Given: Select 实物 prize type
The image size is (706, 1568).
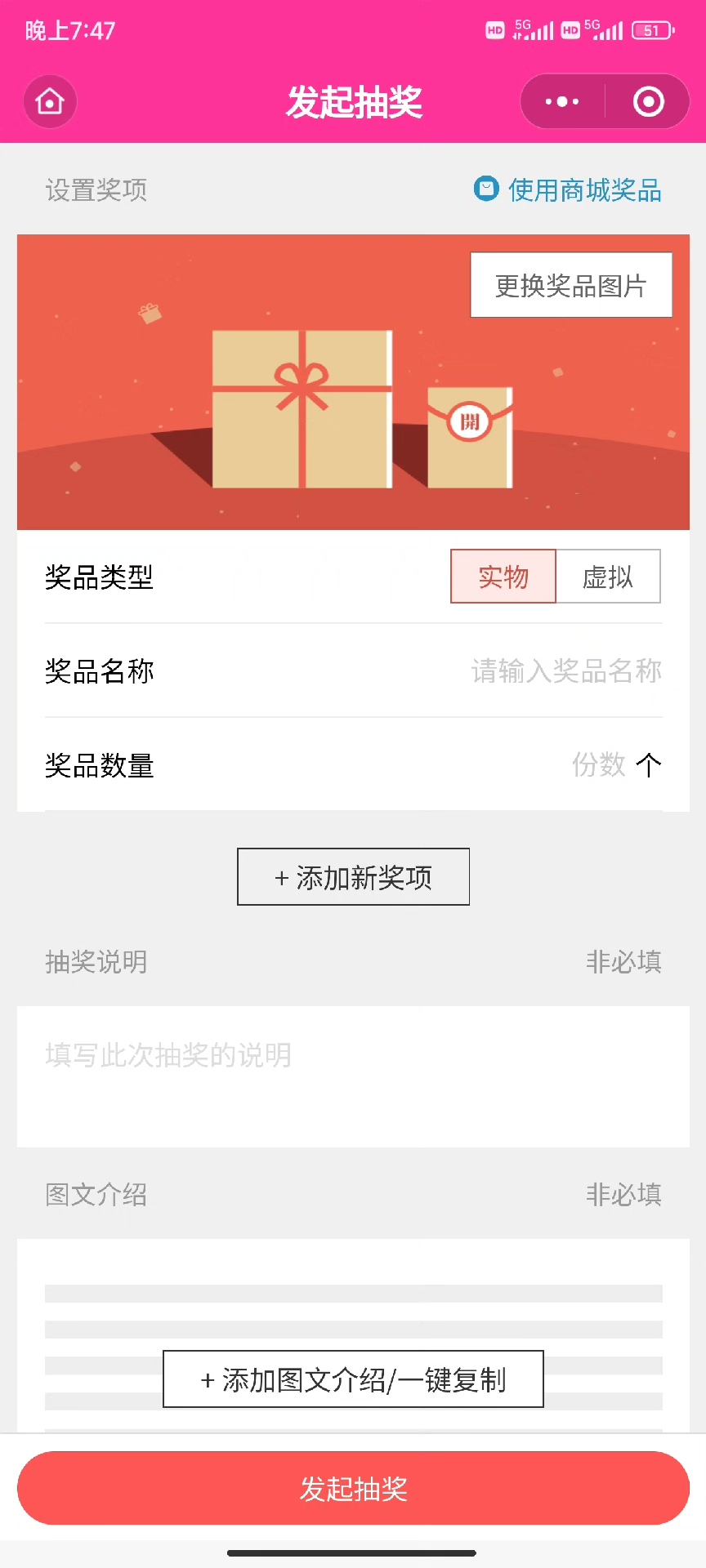Looking at the screenshot, I should point(503,577).
